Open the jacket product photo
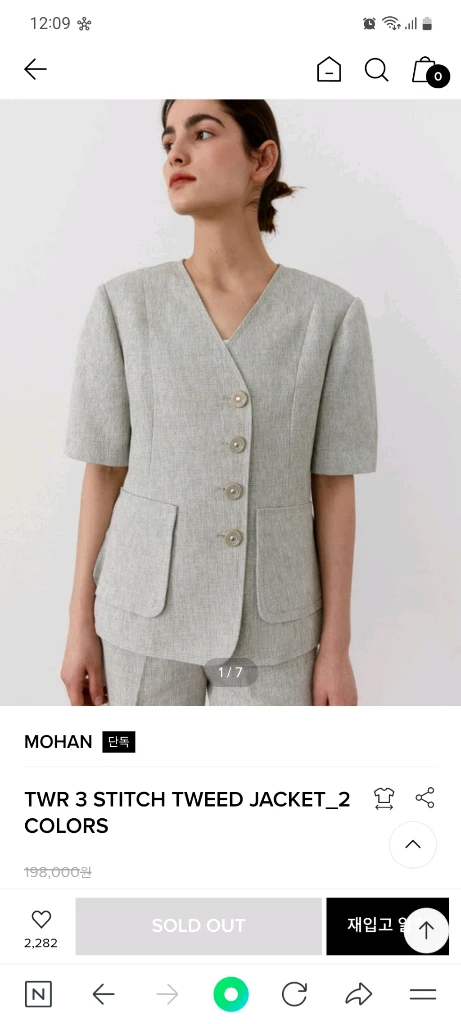The image size is (461, 1024). 230,402
